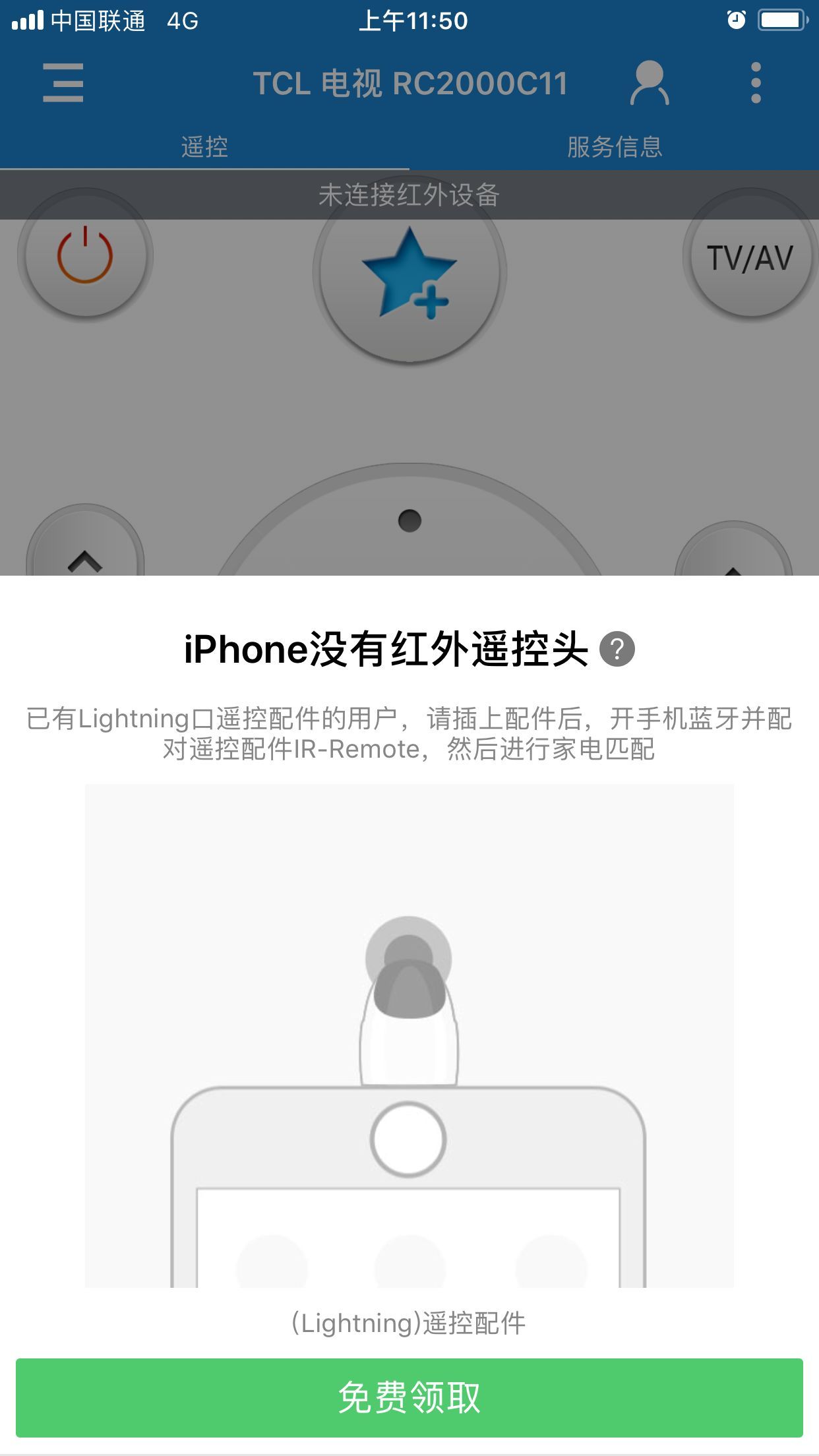Open the user profile icon

coord(650,83)
